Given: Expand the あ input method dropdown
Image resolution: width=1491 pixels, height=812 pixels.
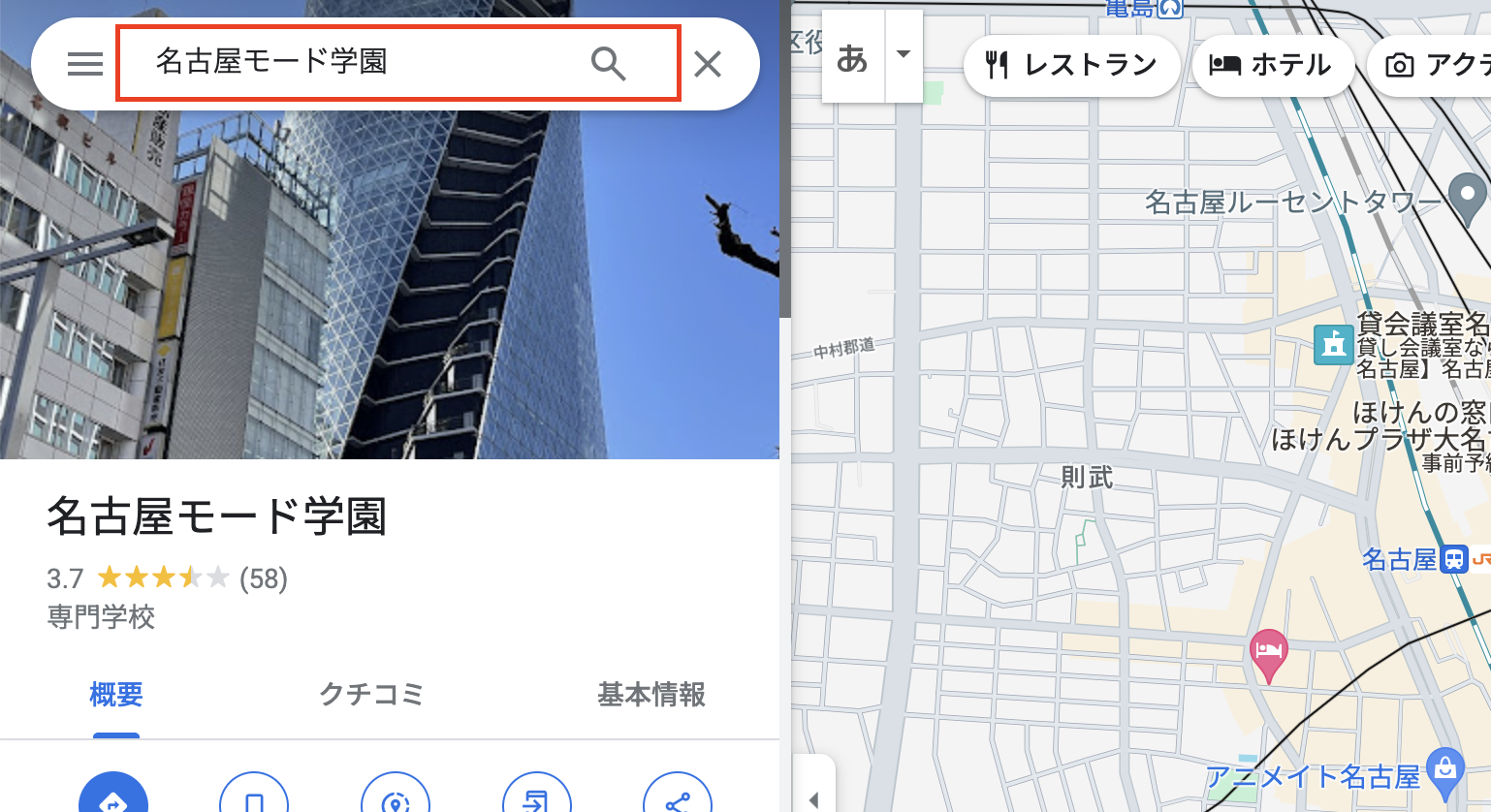Looking at the screenshot, I should click(904, 55).
